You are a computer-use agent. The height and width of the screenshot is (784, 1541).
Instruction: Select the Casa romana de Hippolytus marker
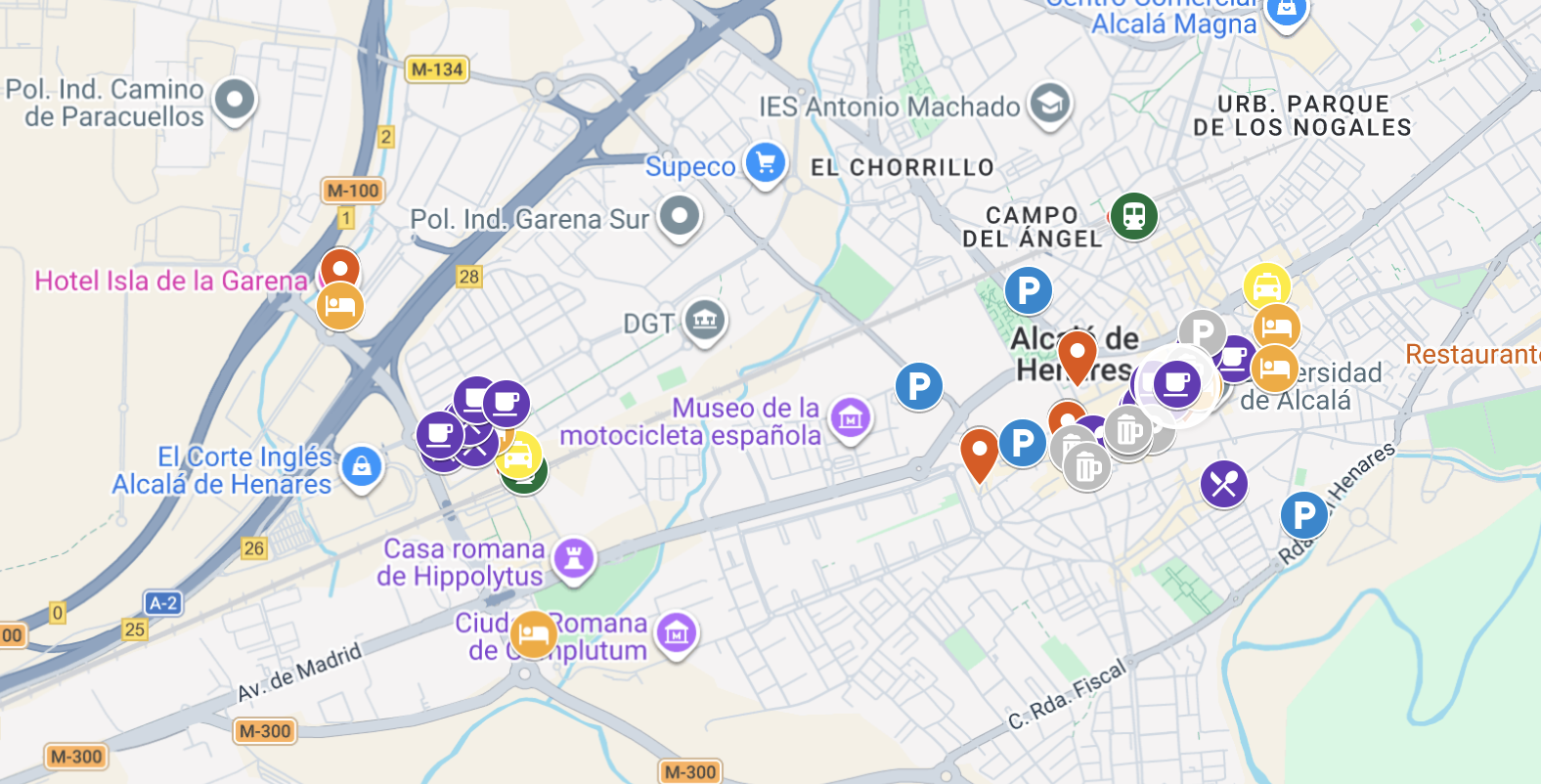[x=574, y=559]
